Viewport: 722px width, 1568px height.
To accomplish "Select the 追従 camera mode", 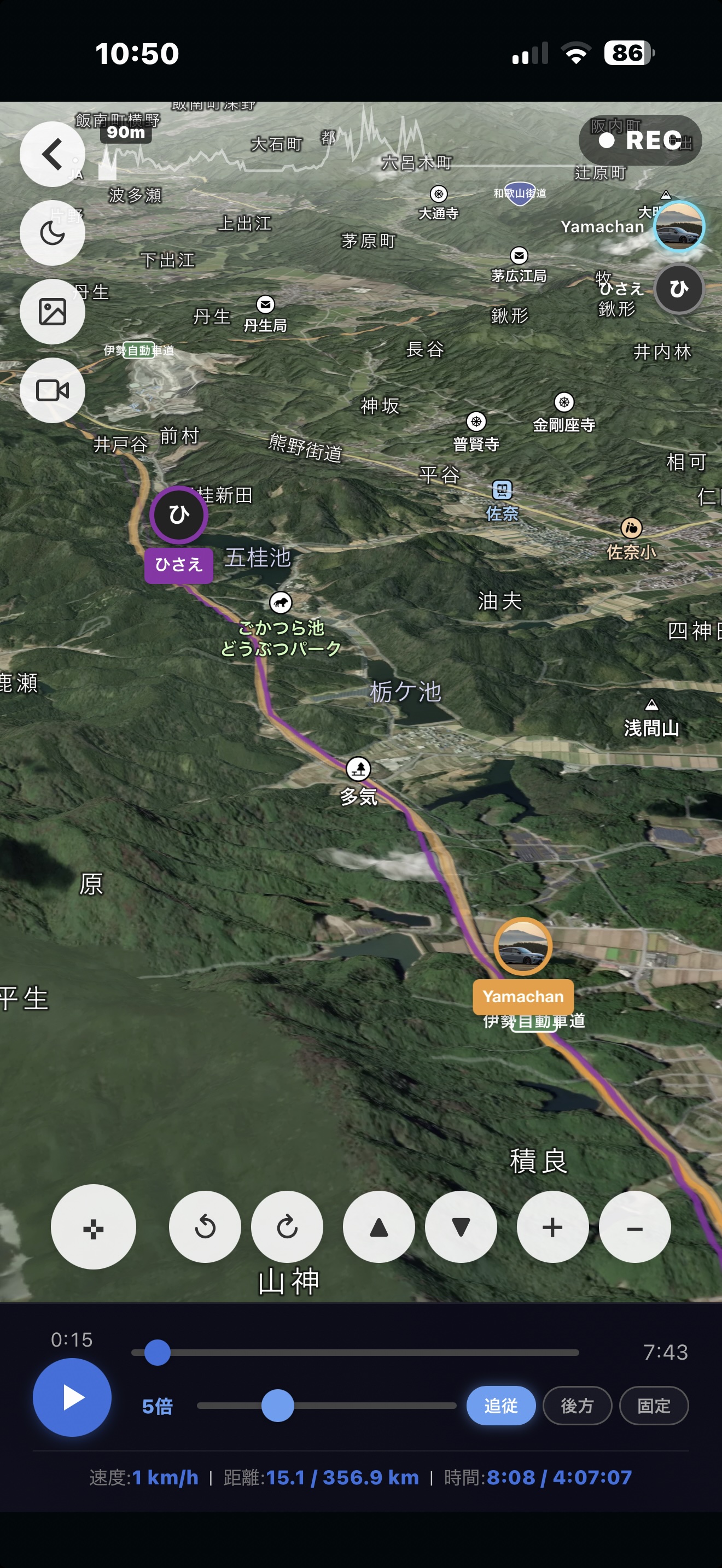I will coord(501,1406).
